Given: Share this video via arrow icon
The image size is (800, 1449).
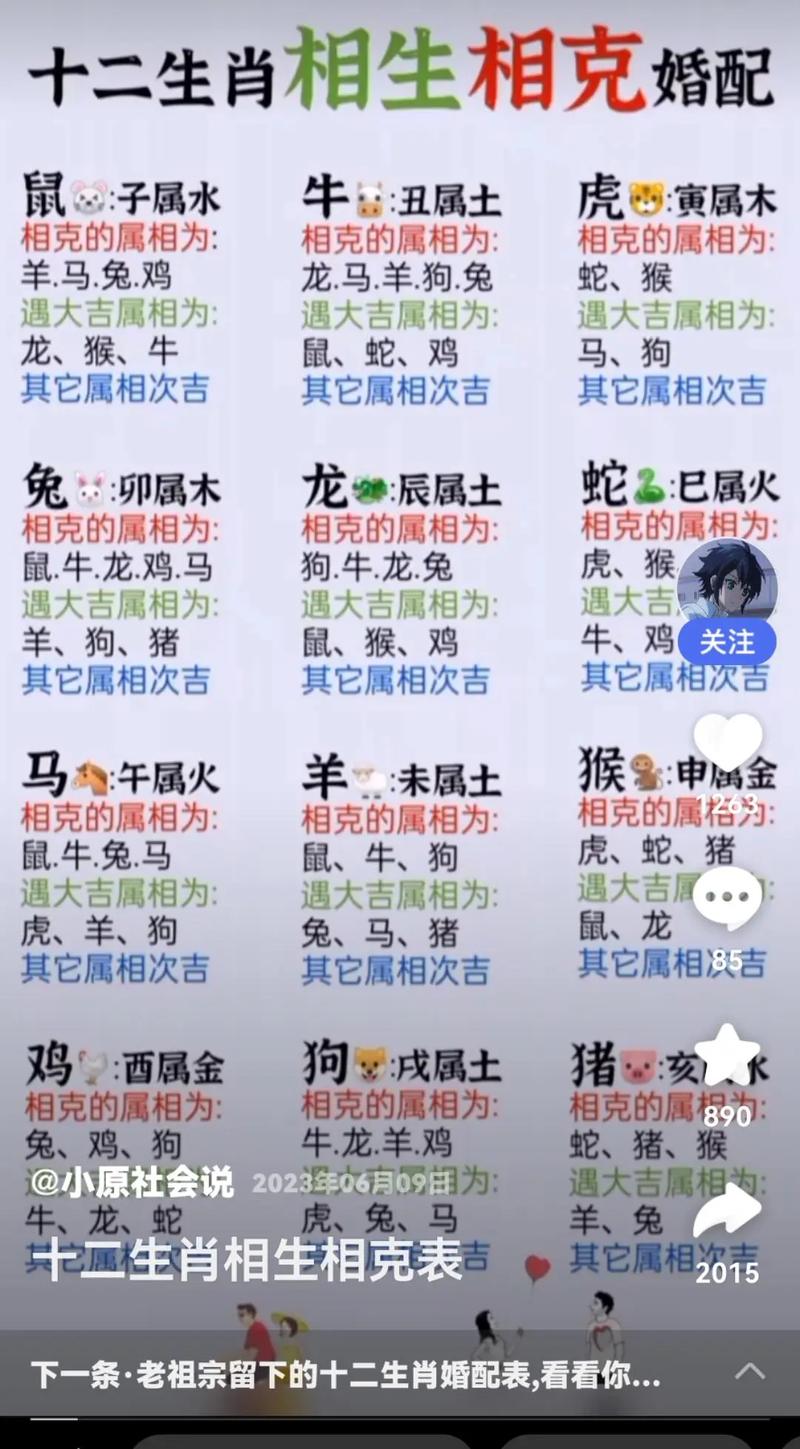Looking at the screenshot, I should (x=727, y=1213).
